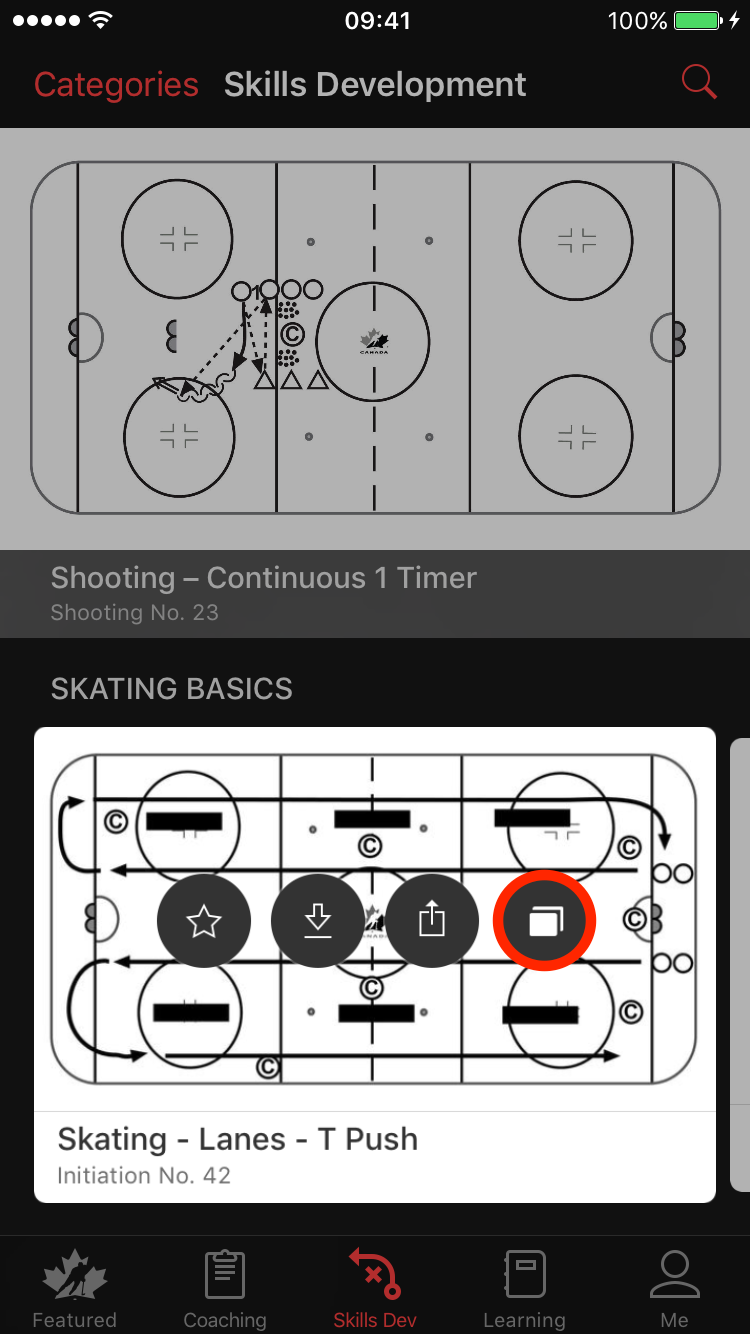Tap the stacked squares icon on the drill
750x1334 pixels.
[x=545, y=921]
